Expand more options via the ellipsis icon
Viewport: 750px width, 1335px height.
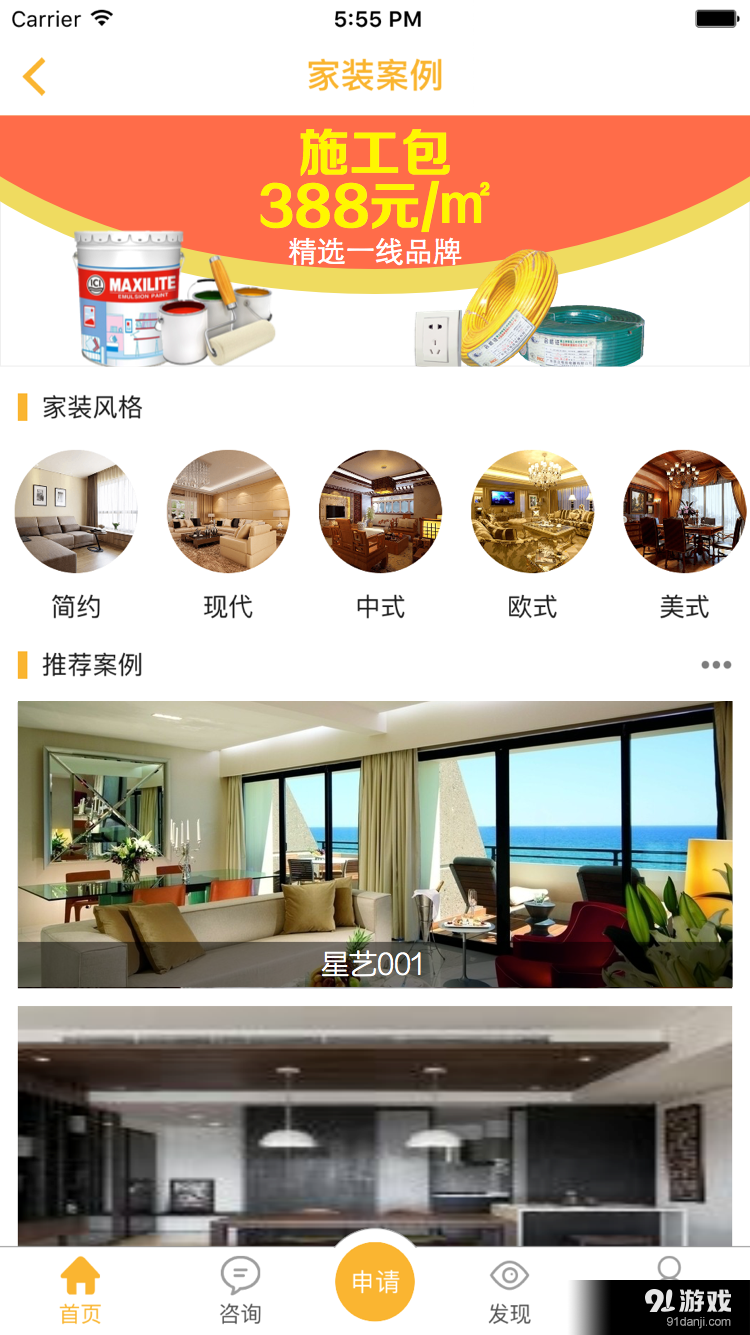[x=716, y=665]
